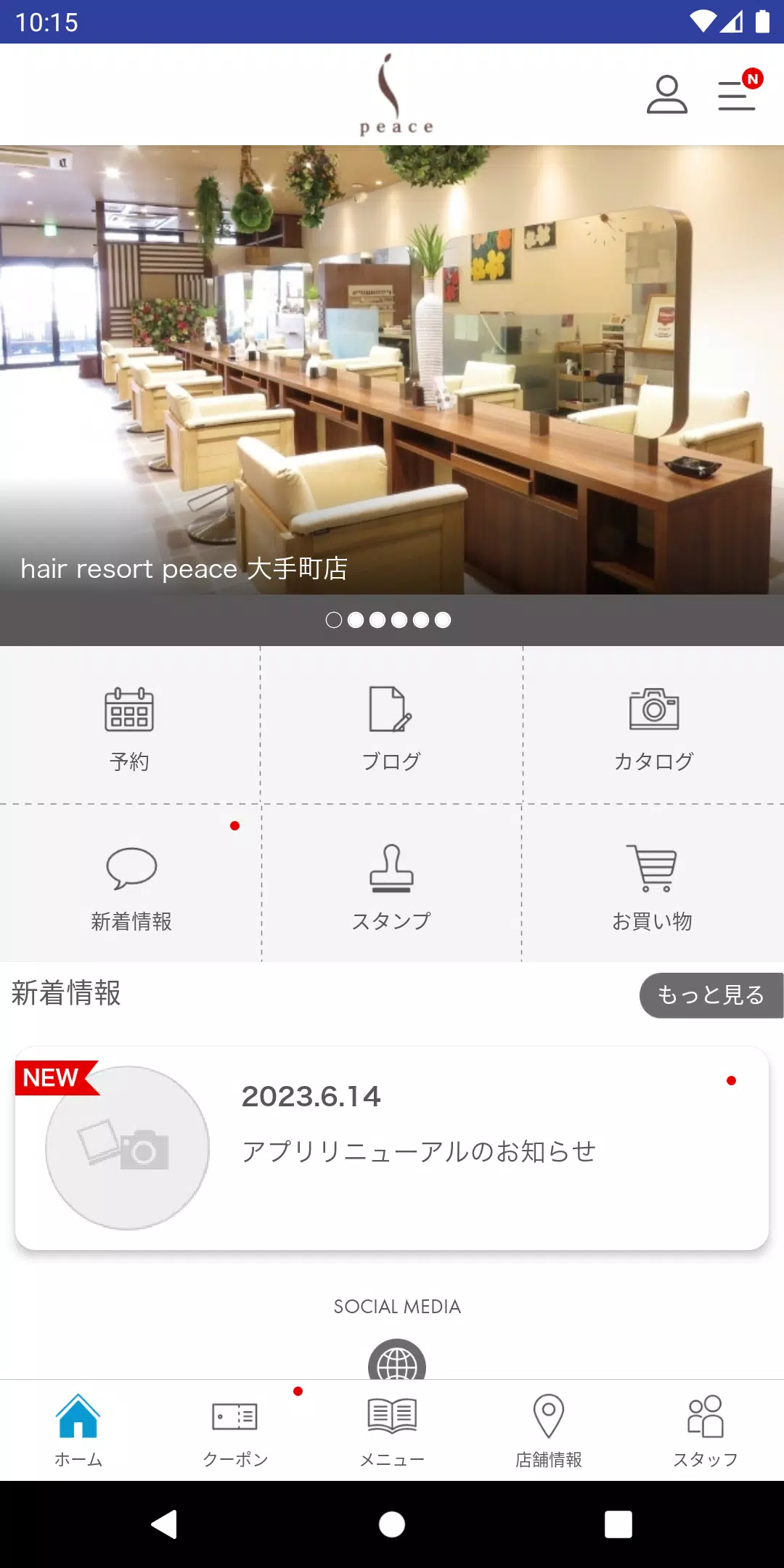Select the third carousel dot indicator

pos(377,620)
